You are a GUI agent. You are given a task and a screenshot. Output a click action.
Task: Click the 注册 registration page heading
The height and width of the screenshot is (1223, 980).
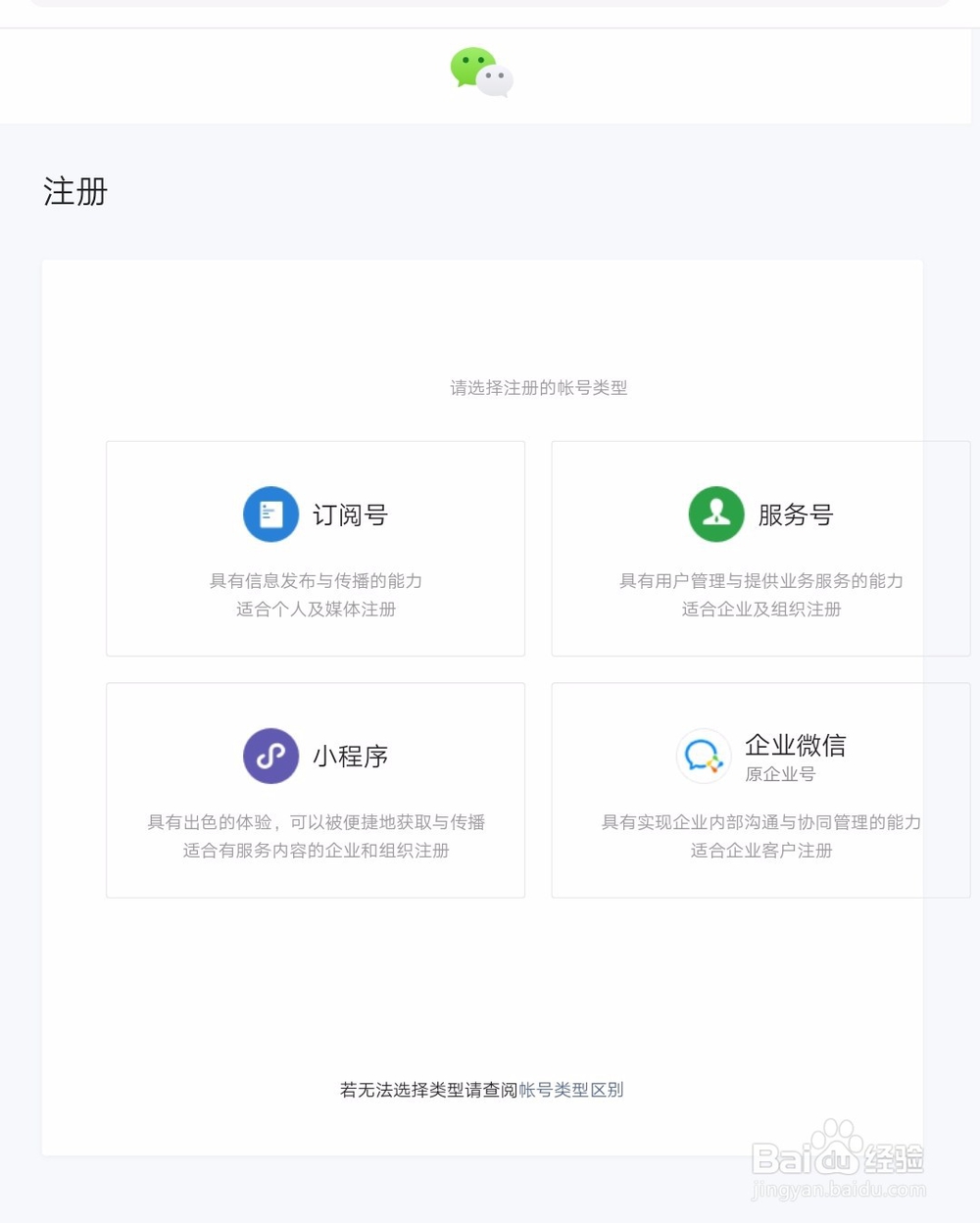(74, 192)
